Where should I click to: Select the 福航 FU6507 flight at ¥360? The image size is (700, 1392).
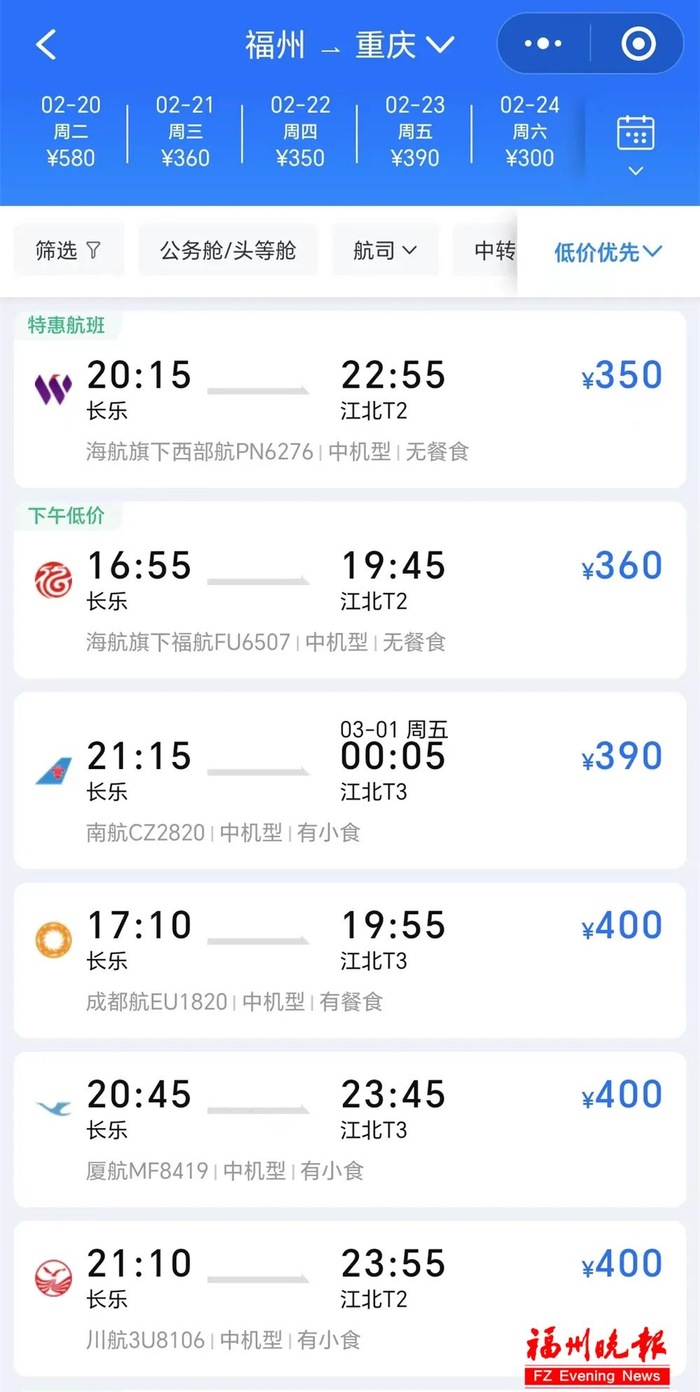(350, 590)
